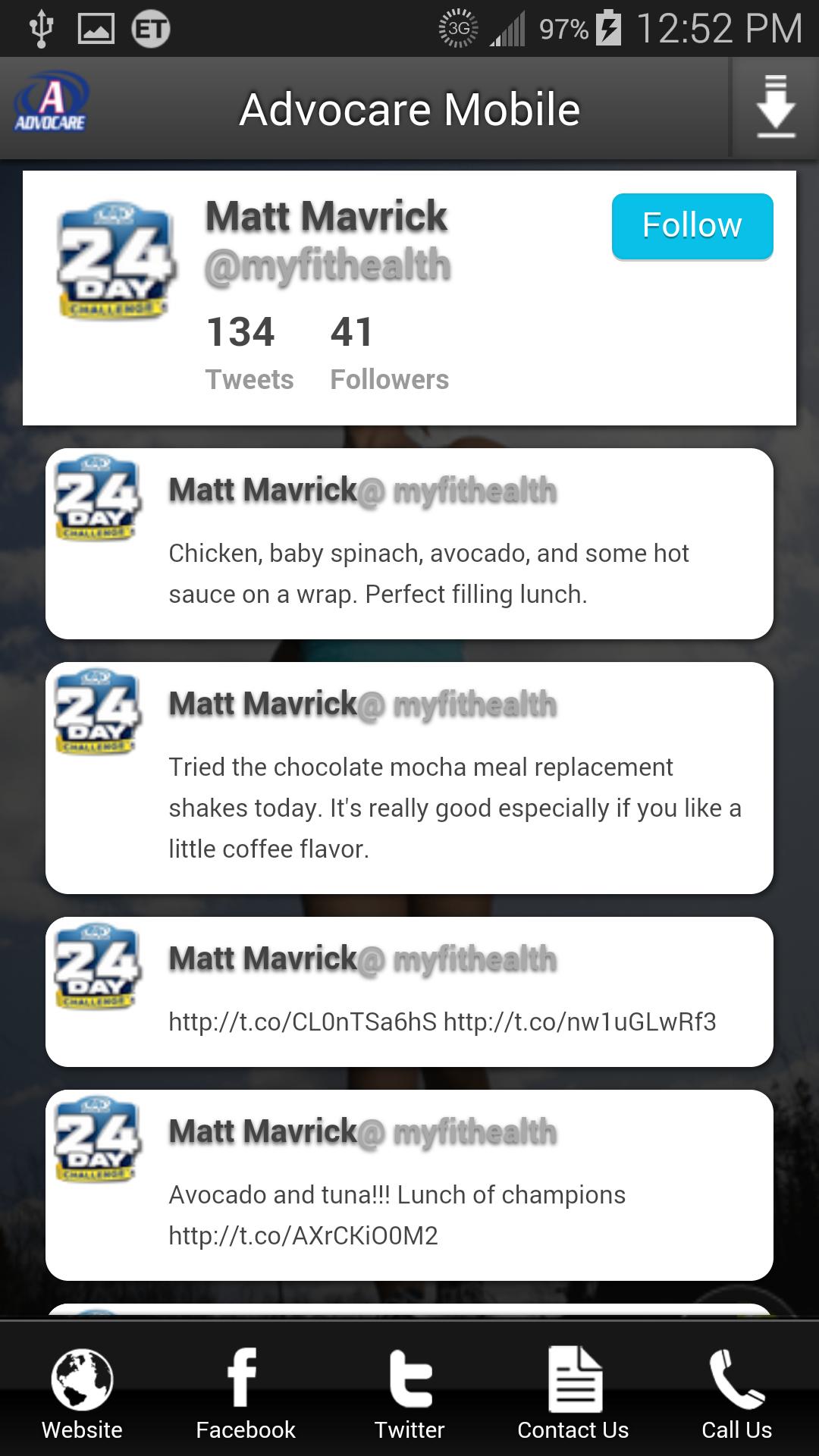819x1456 pixels.
Task: Tap the USB connection icon in status bar
Action: point(42,27)
